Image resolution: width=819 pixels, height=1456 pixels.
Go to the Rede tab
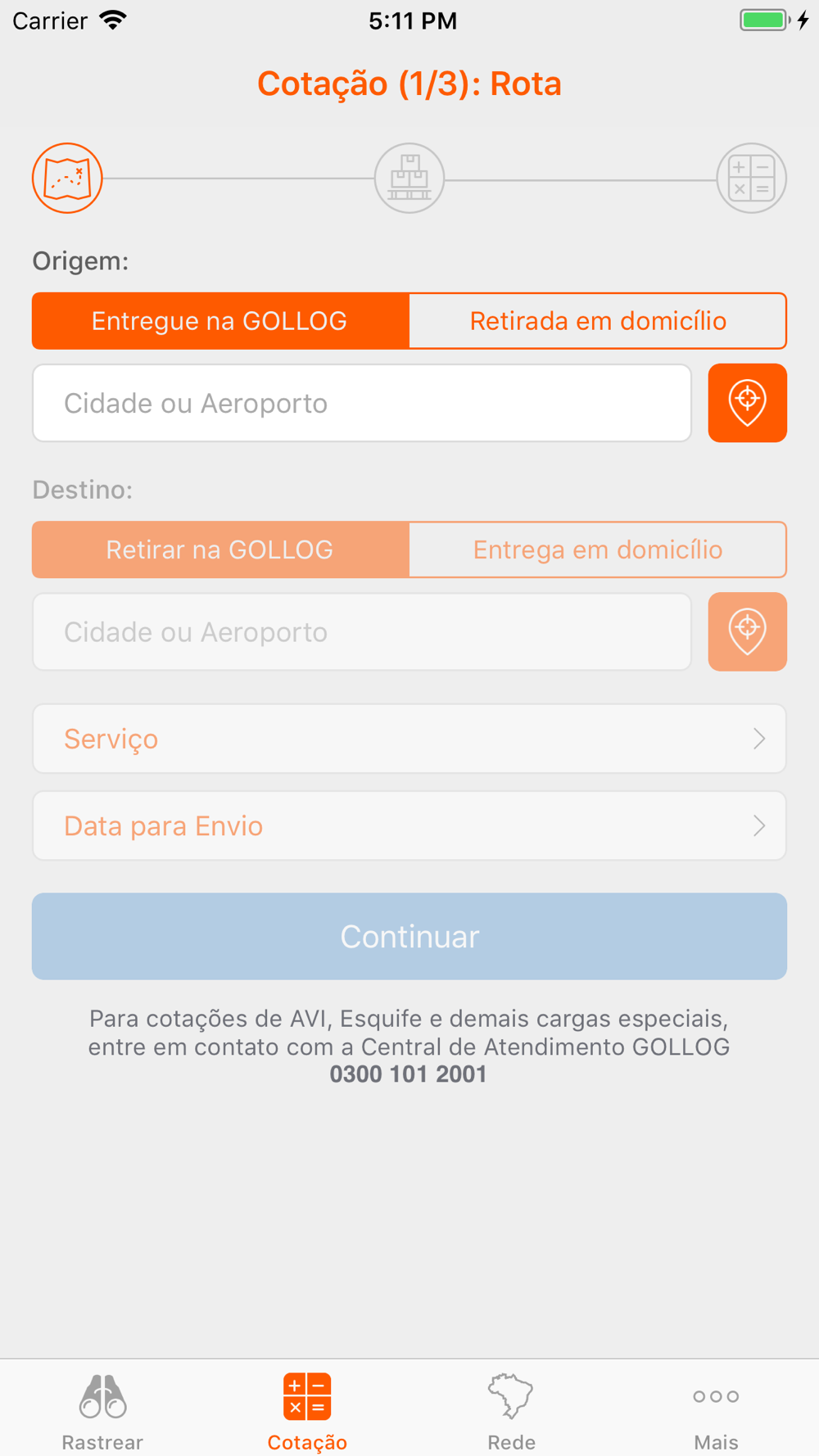click(x=512, y=1412)
